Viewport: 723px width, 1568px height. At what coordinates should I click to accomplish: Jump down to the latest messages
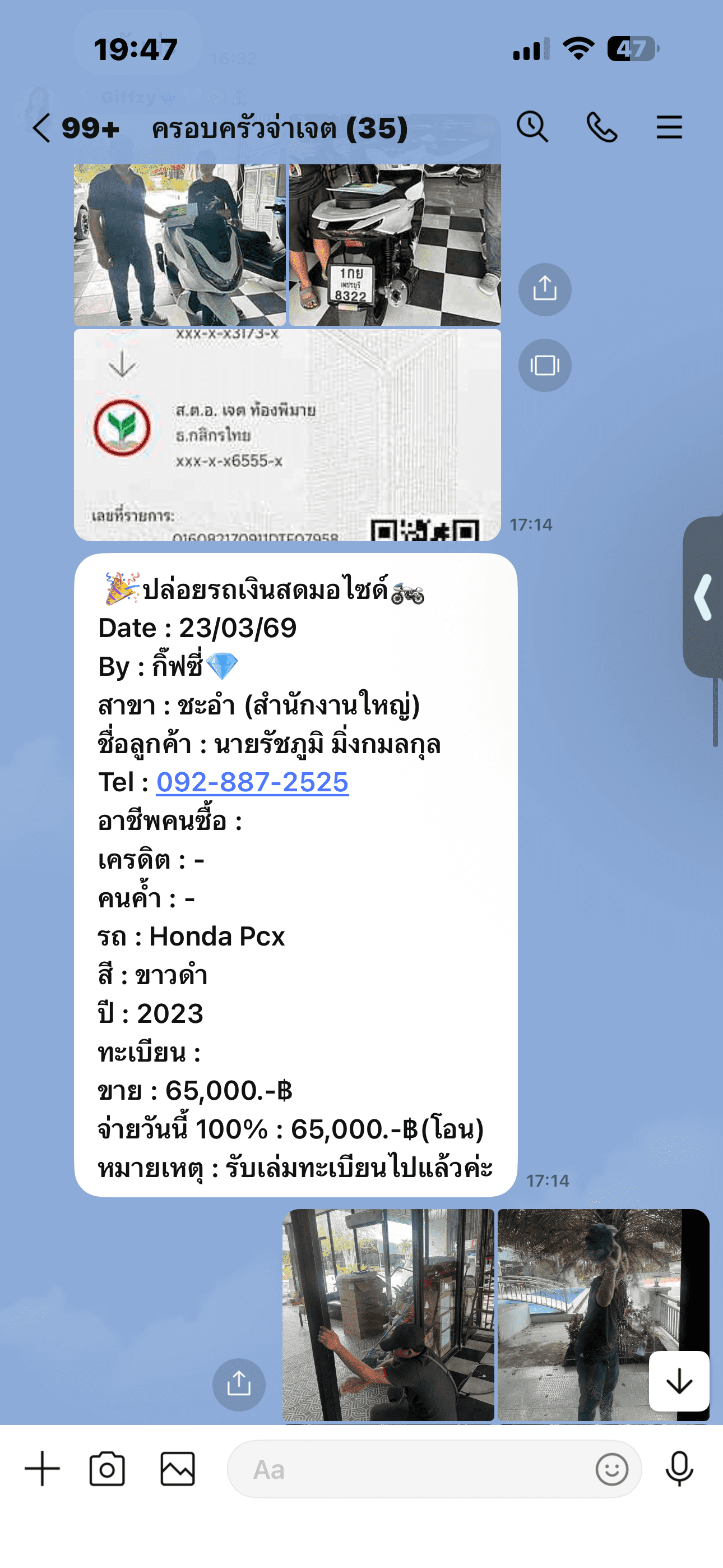click(679, 1381)
